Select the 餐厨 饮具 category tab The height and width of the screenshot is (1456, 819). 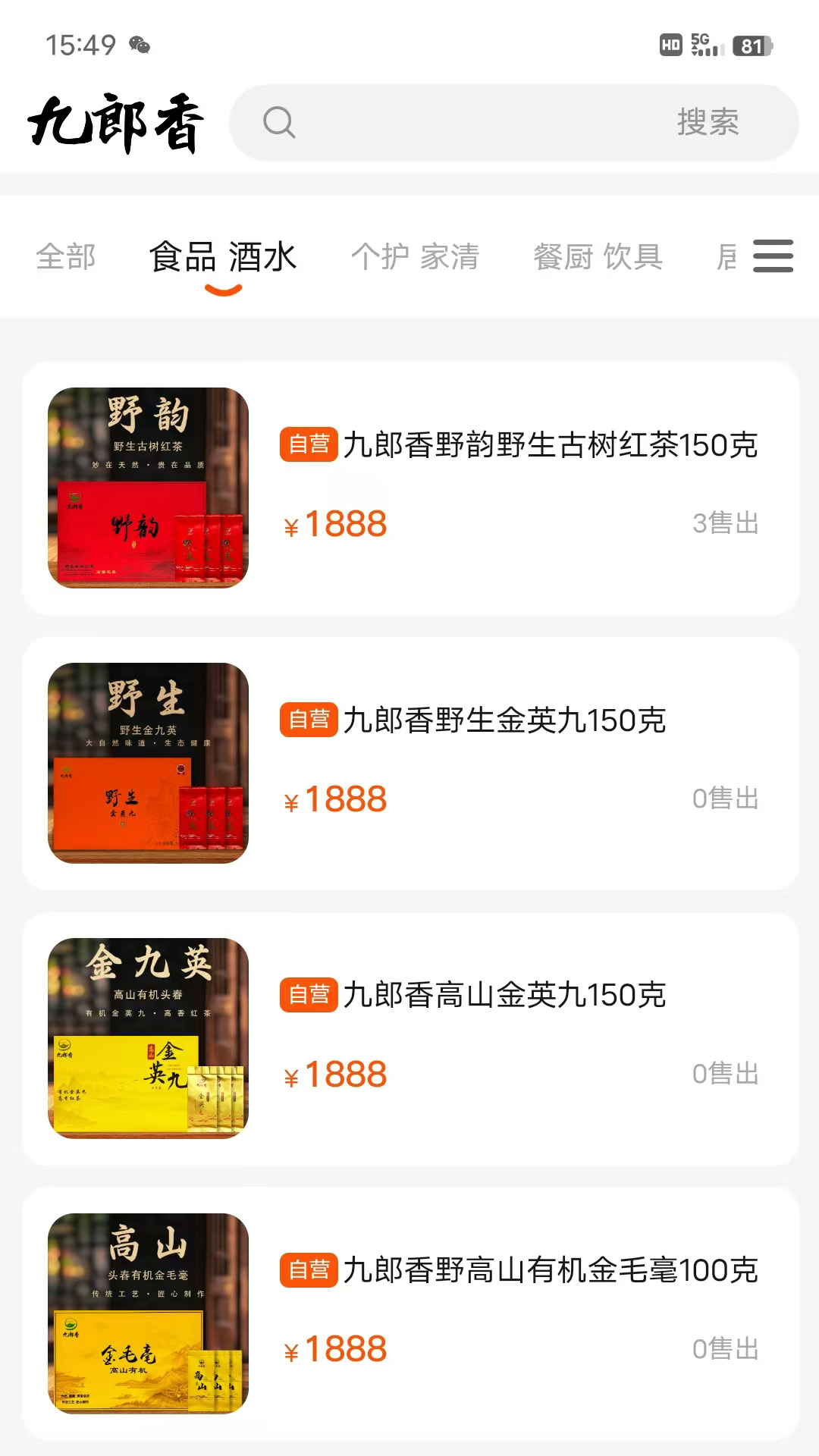598,257
